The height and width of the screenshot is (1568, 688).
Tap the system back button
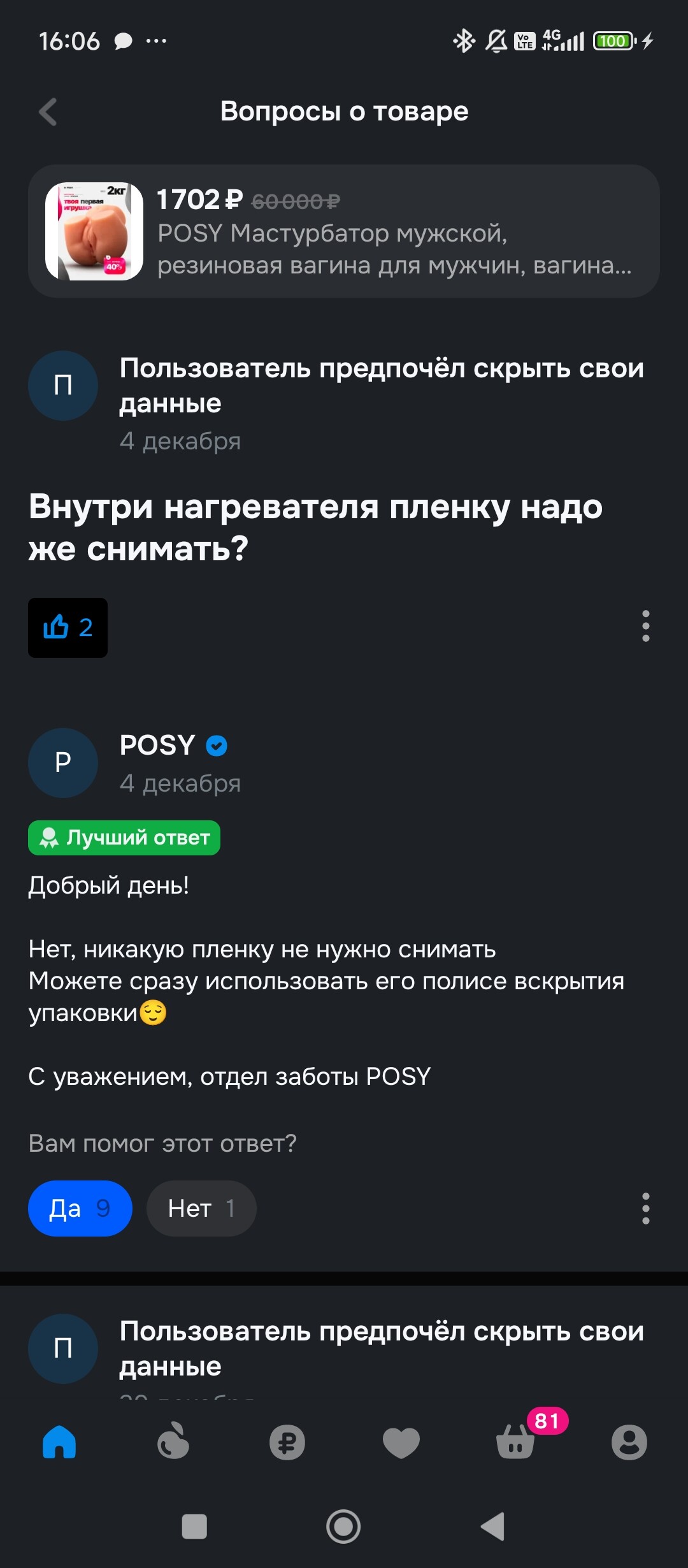(x=492, y=1527)
